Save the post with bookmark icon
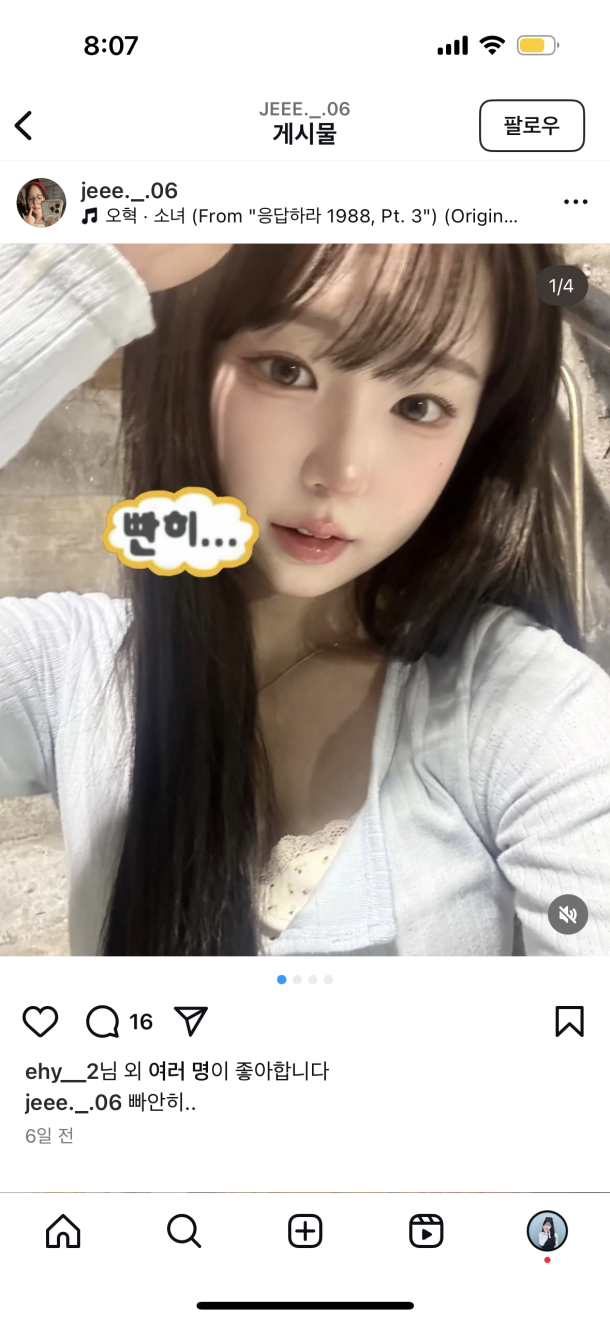 click(x=569, y=1021)
